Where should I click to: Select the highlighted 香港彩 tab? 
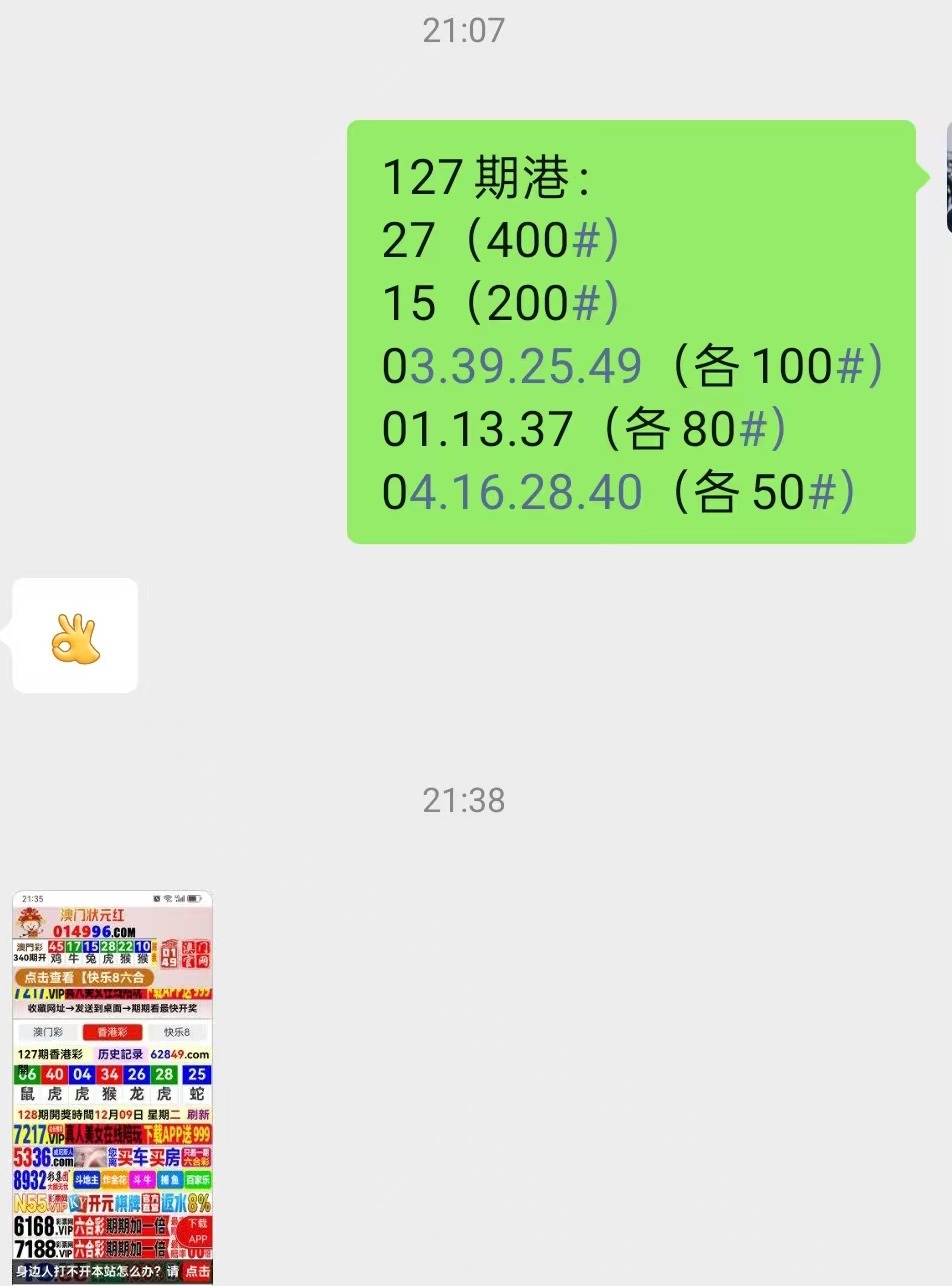[112, 1032]
